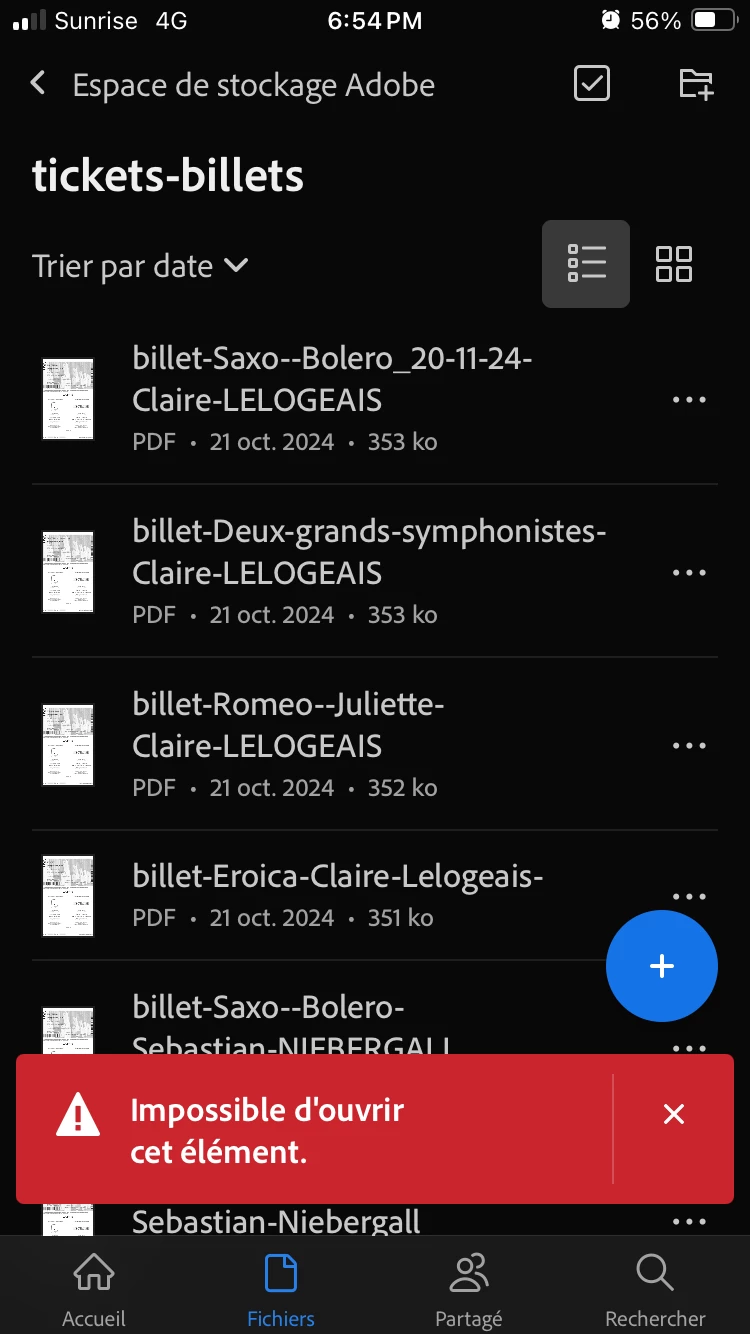The width and height of the screenshot is (750, 1334).
Task: Open billet-Deux-grands-symphonistes PDF
Action: coord(368,571)
